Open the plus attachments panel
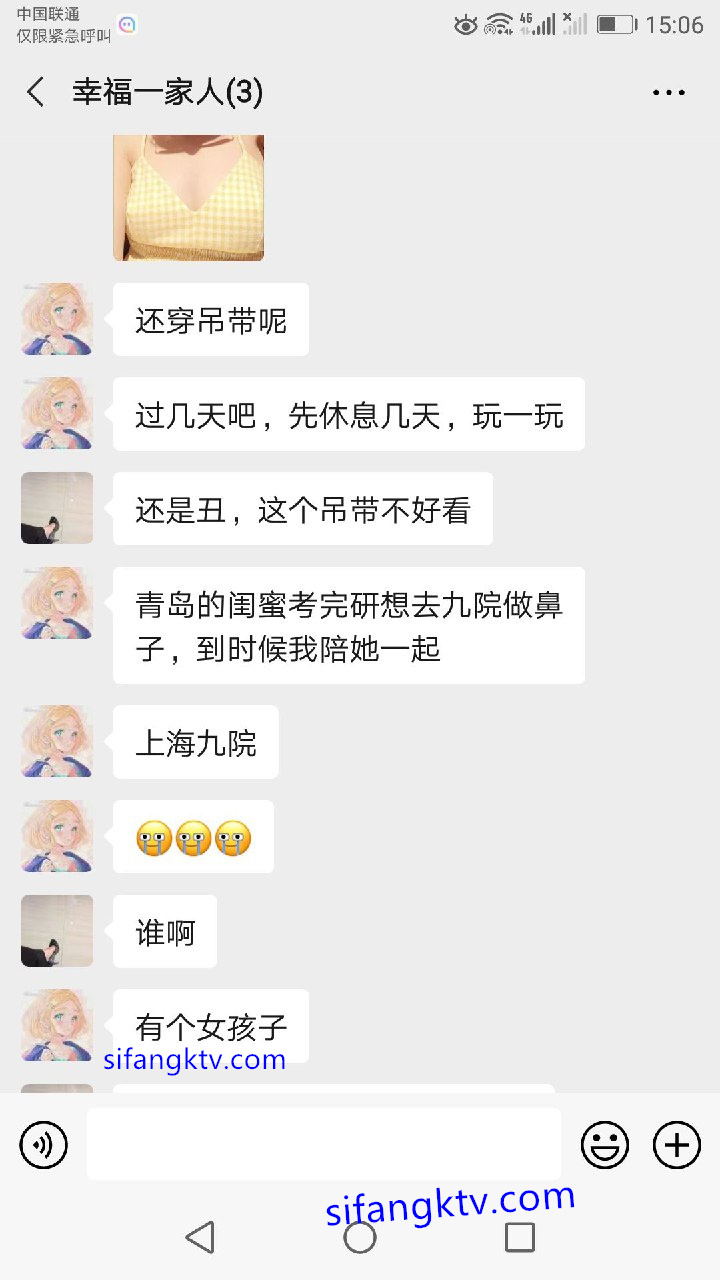The width and height of the screenshot is (720, 1280). [677, 1145]
